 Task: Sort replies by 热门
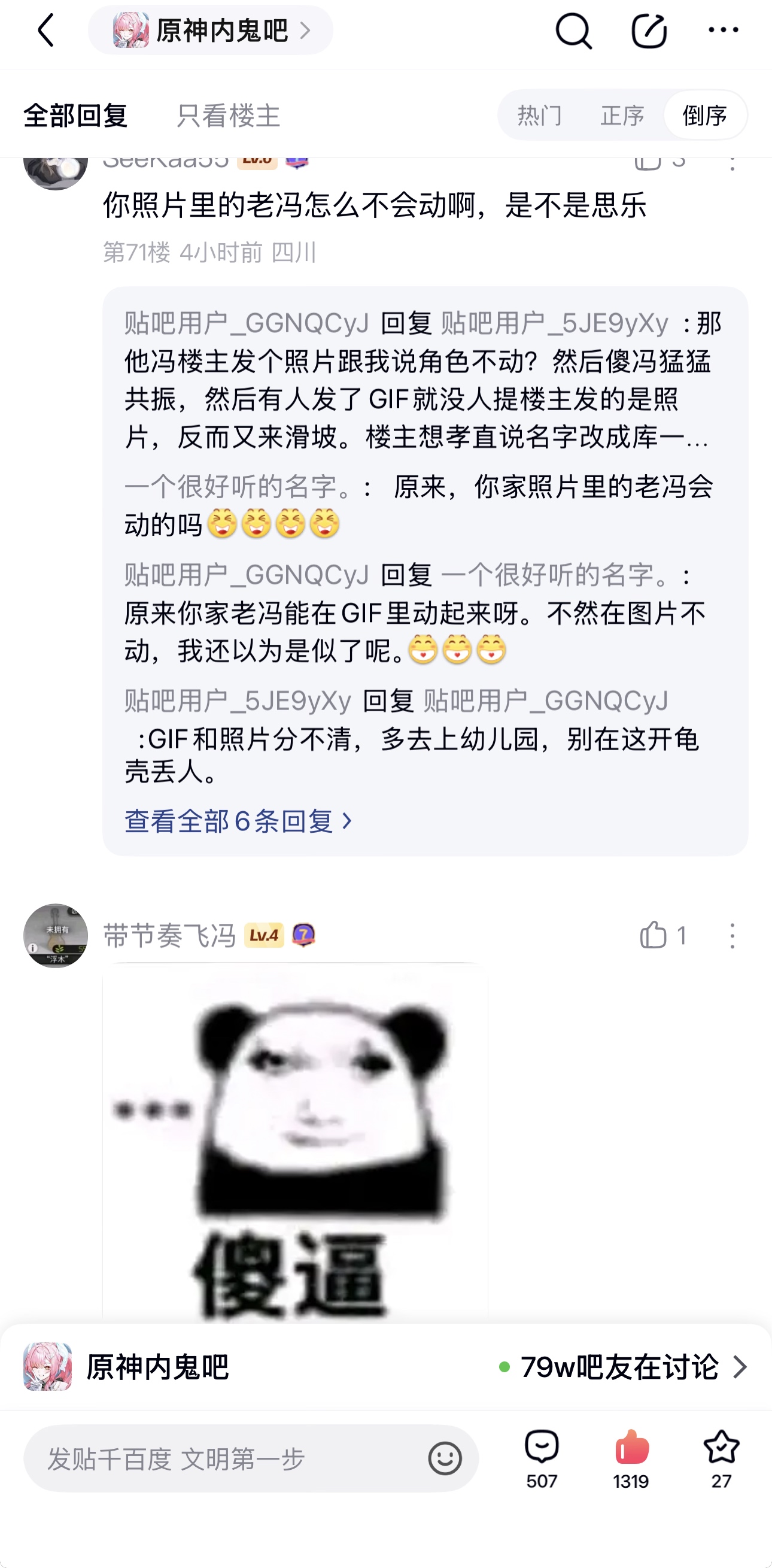pos(540,115)
